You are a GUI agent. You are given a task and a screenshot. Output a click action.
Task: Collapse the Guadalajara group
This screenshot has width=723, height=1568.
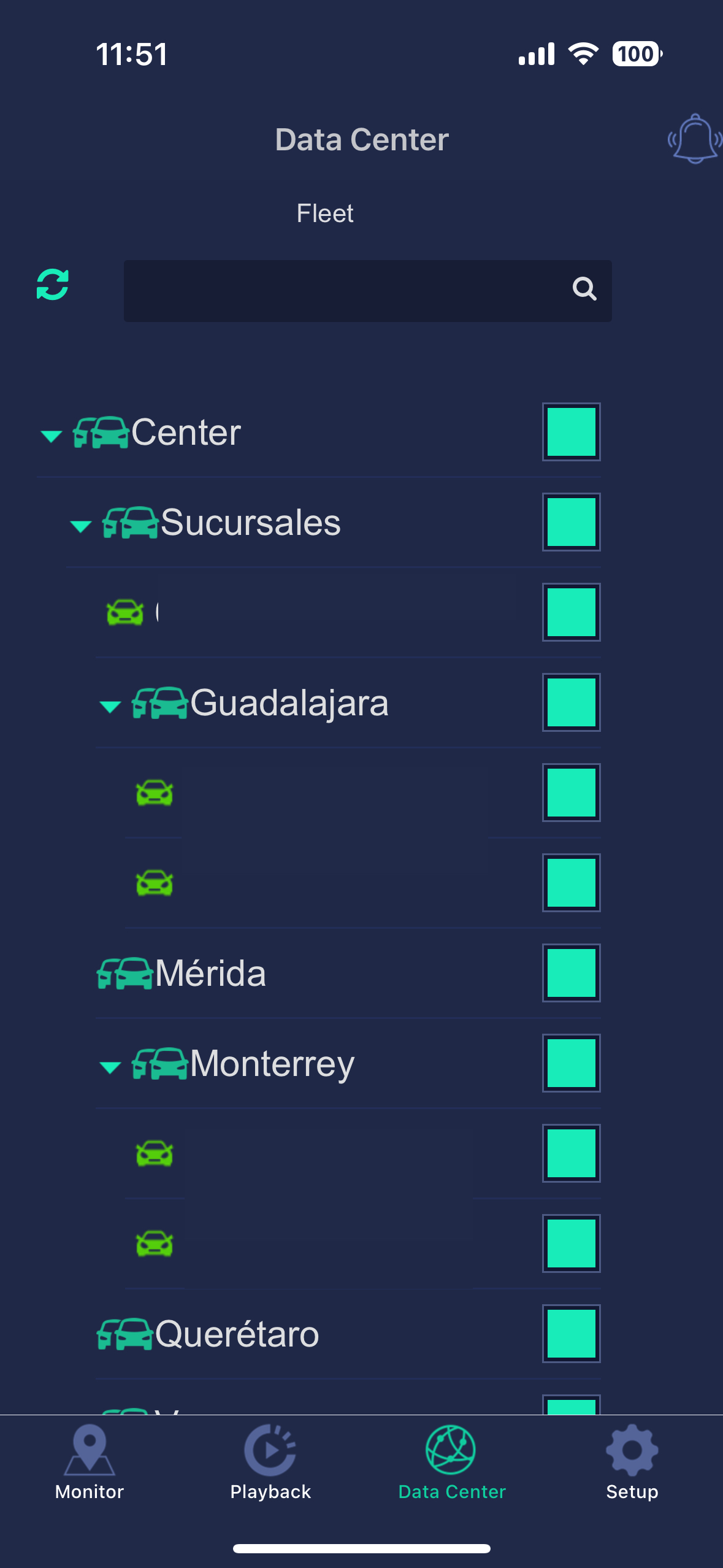pos(110,707)
